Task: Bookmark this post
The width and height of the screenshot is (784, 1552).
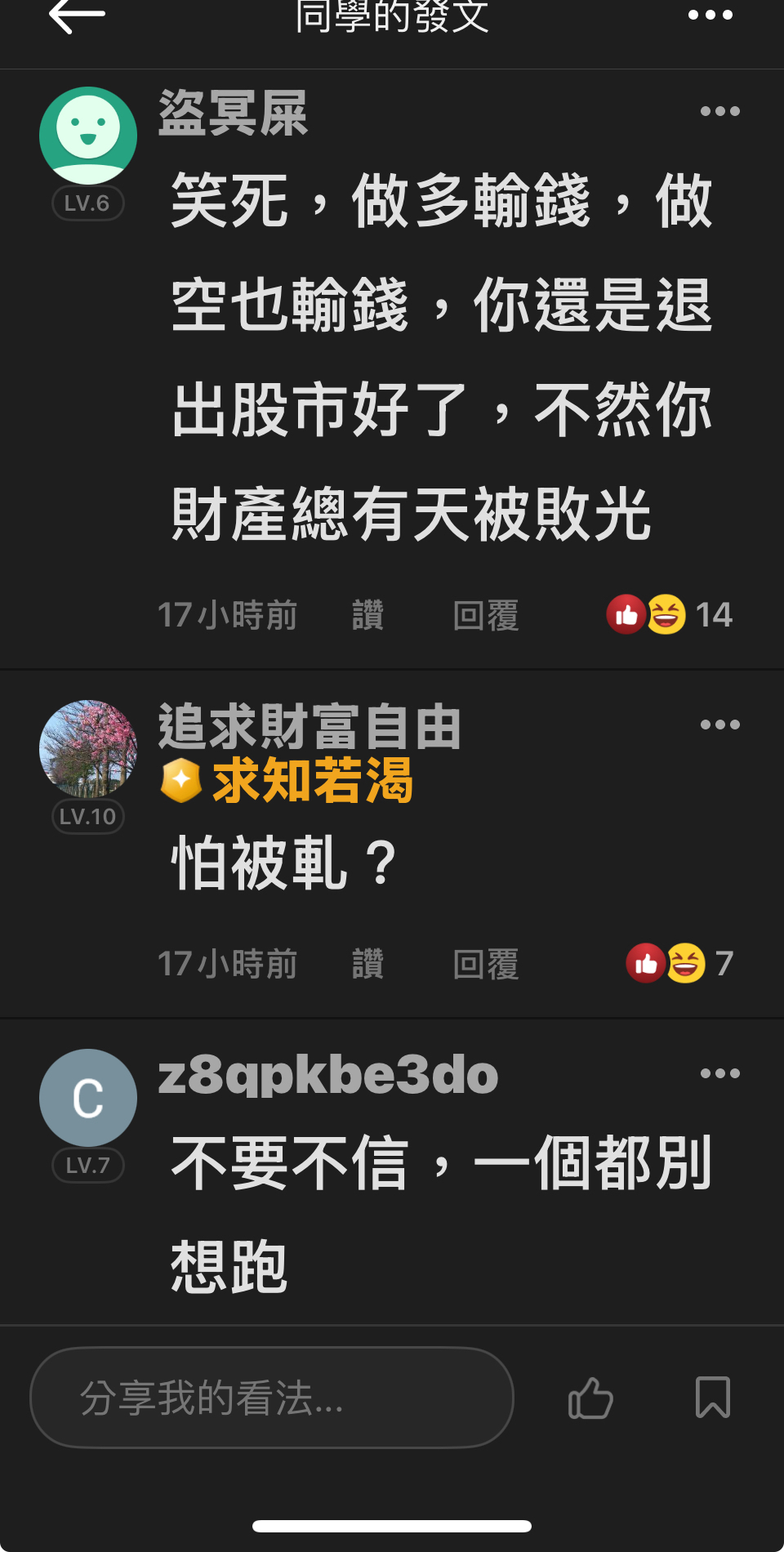Action: [x=712, y=1398]
